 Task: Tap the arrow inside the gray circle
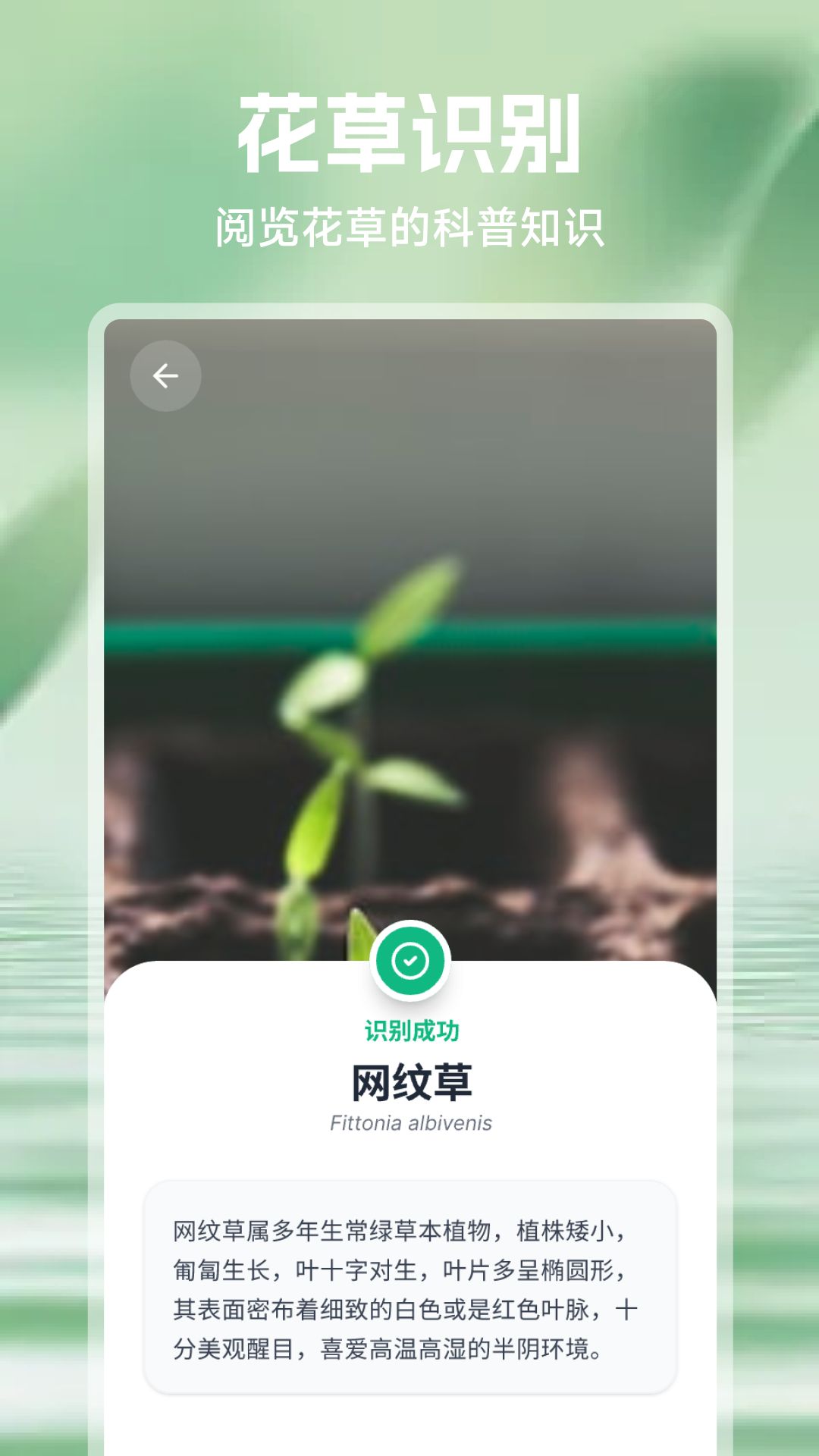coord(166,375)
